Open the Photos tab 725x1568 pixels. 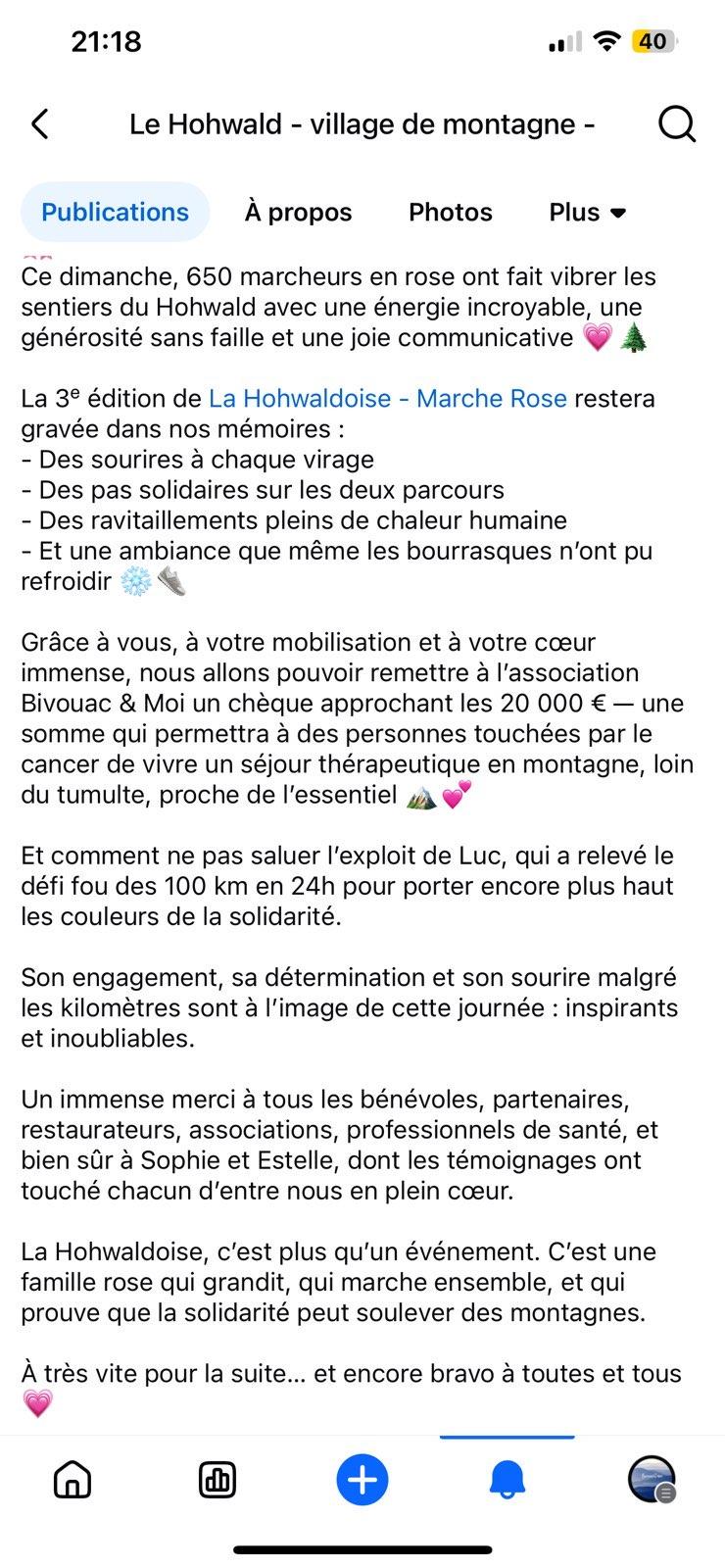450,212
